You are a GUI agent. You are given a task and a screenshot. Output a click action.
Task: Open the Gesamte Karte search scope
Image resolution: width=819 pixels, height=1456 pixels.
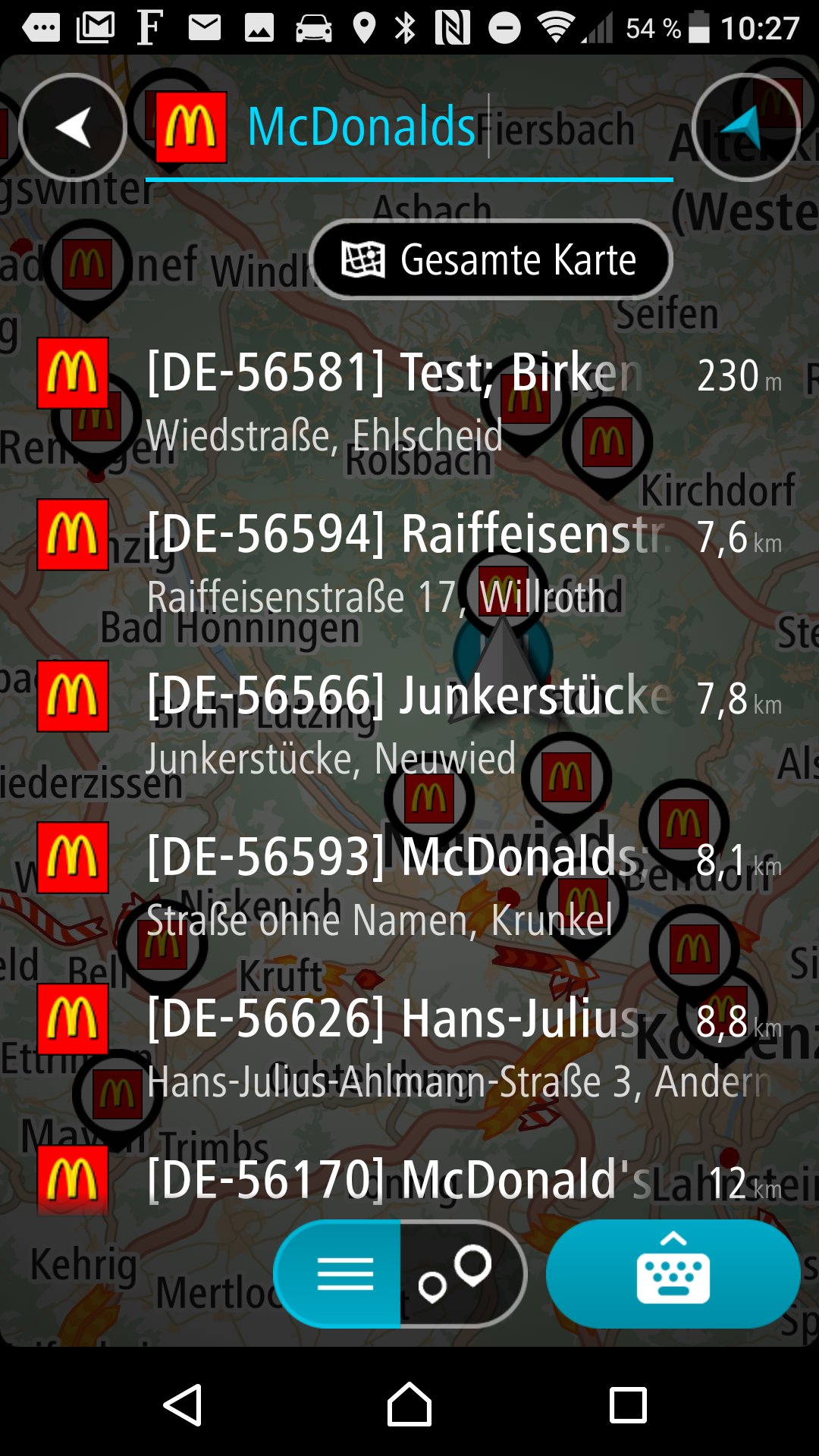pos(491,259)
